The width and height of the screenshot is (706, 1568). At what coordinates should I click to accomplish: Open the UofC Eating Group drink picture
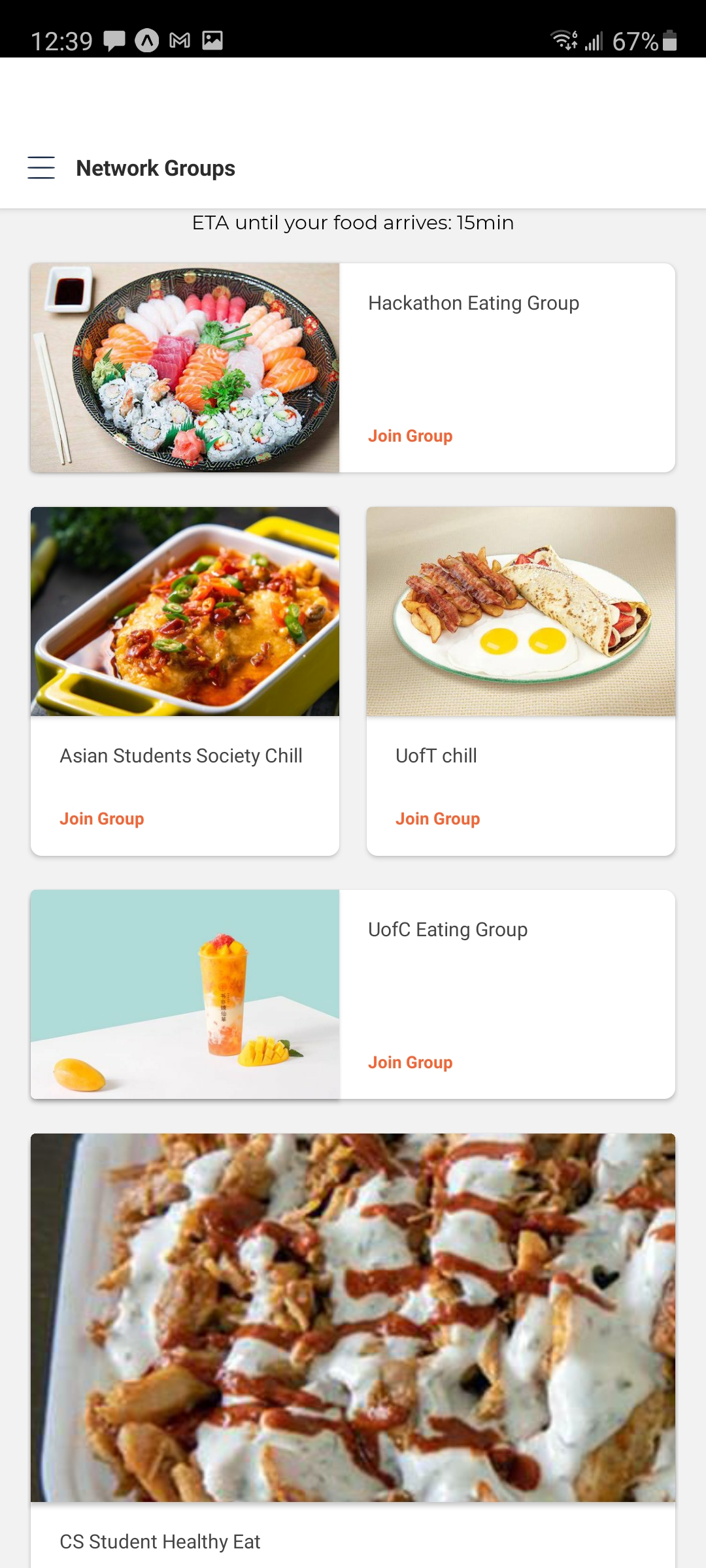185,994
